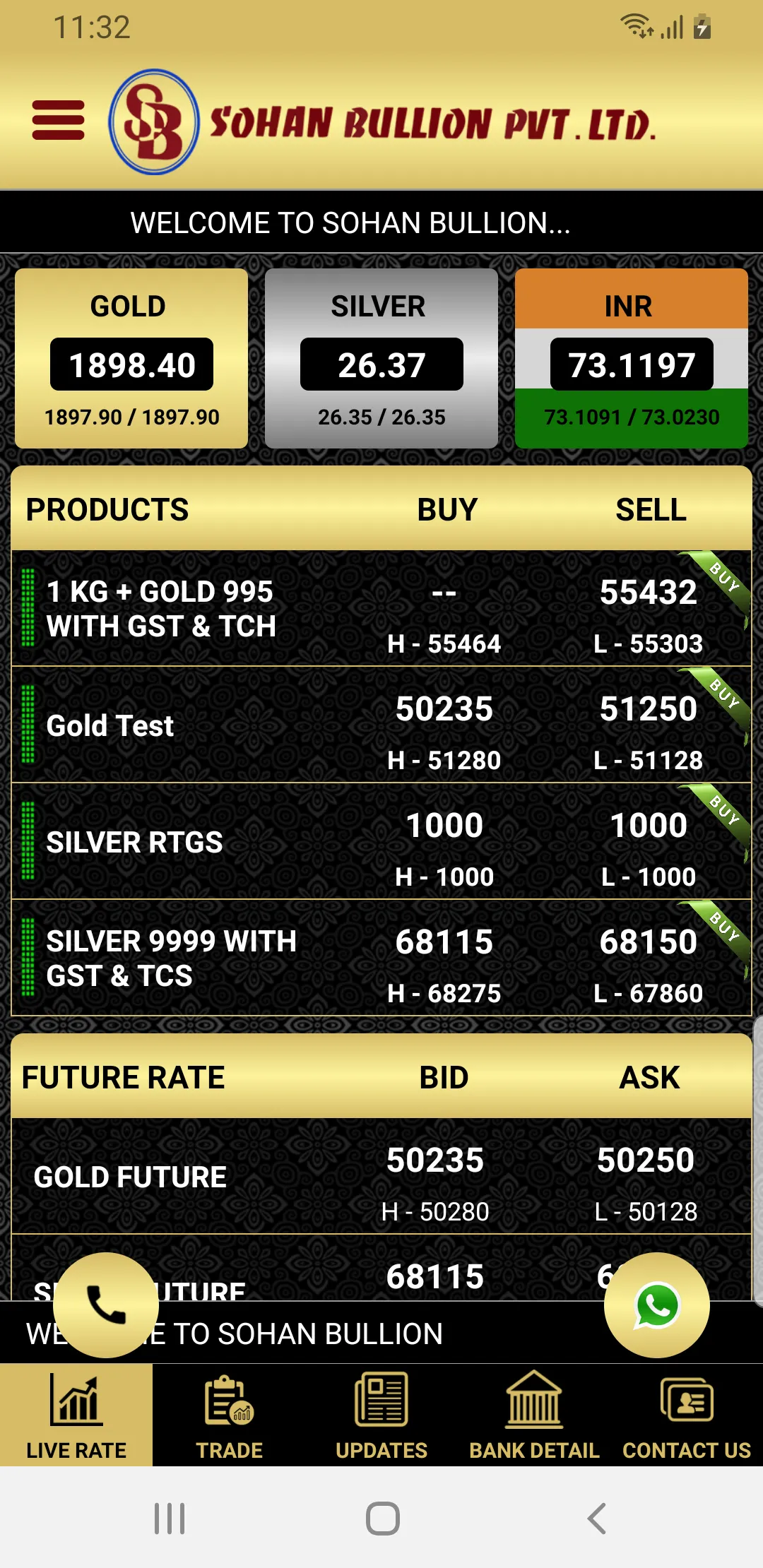View the Bank Detail tab
This screenshot has height=1568, width=763.
[534, 1416]
